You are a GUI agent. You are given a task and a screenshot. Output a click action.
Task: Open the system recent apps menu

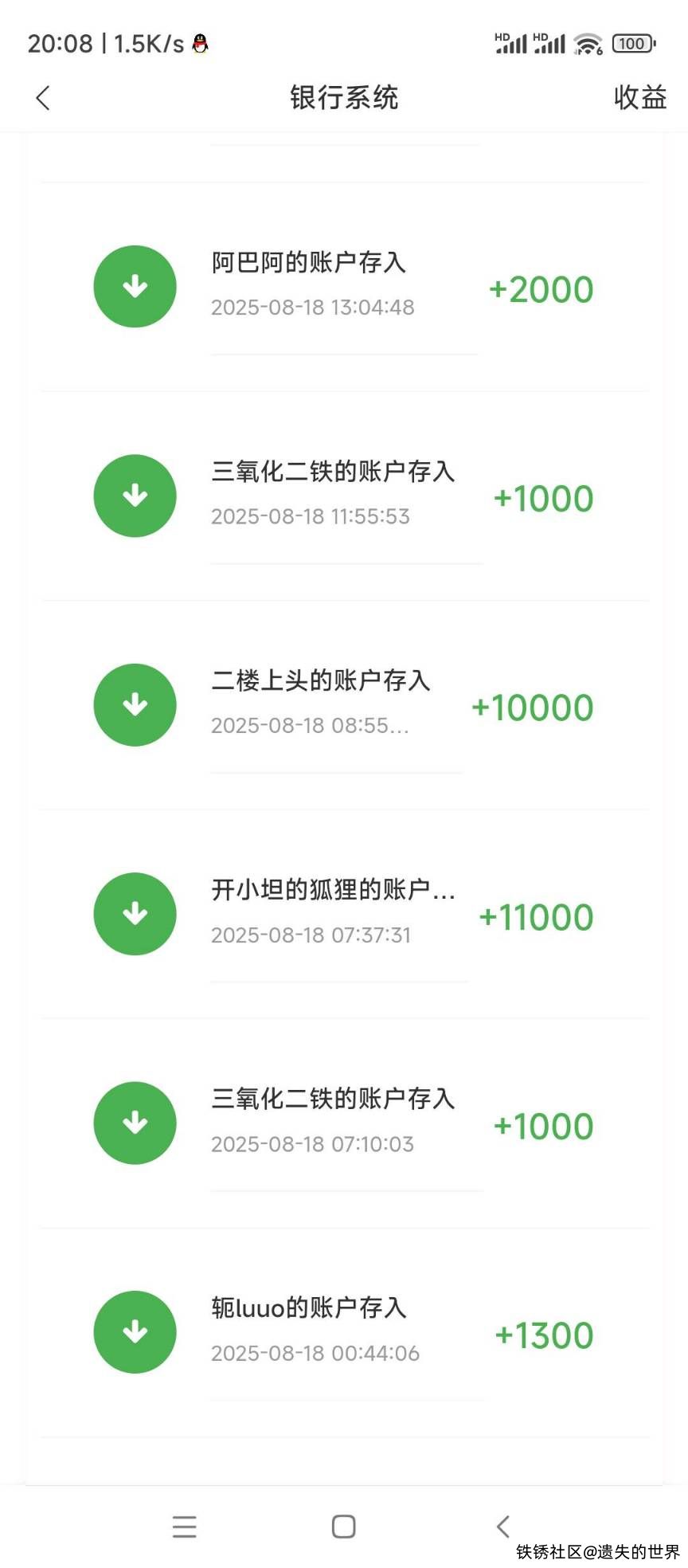tap(184, 1526)
